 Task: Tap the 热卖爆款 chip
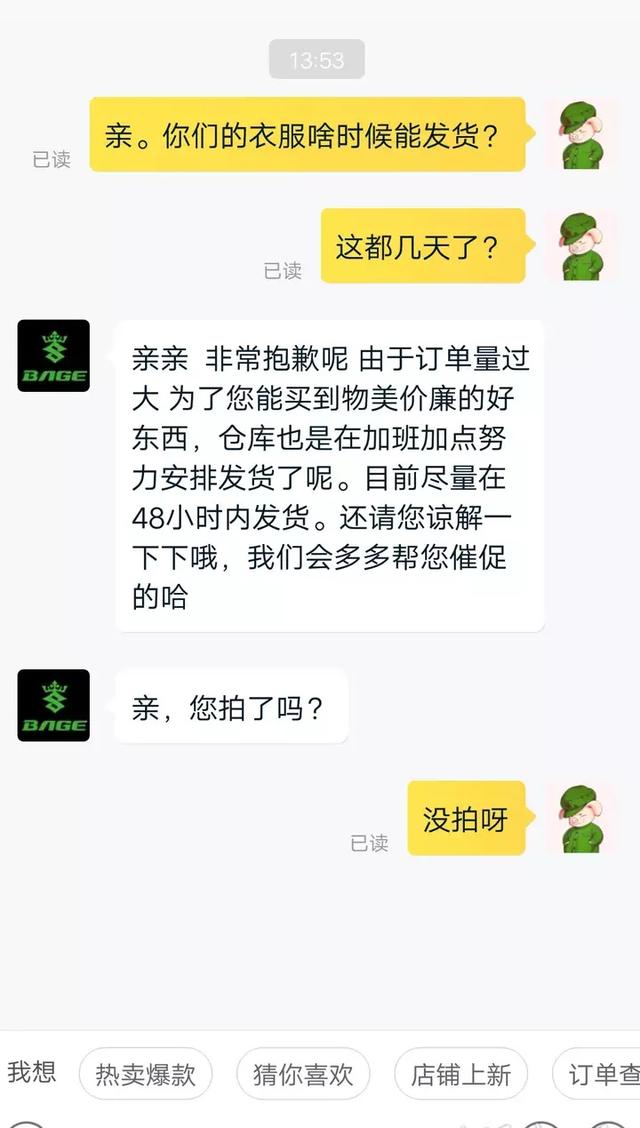pyautogui.click(x=146, y=1075)
